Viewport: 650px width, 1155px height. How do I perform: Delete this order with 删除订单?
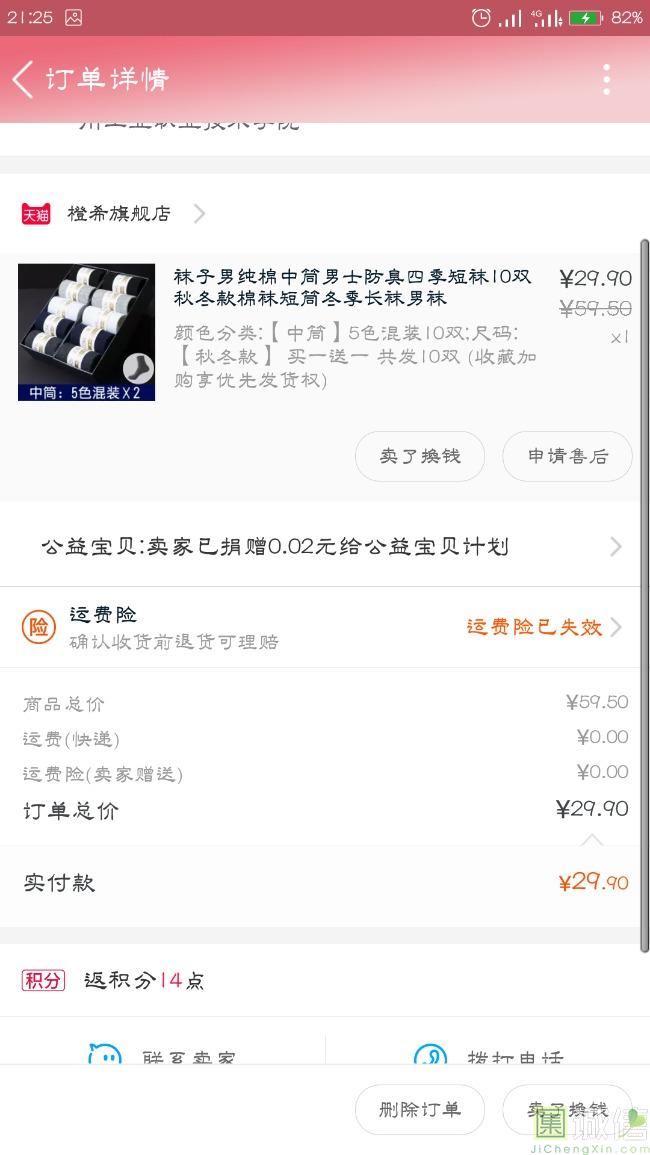click(x=420, y=1109)
